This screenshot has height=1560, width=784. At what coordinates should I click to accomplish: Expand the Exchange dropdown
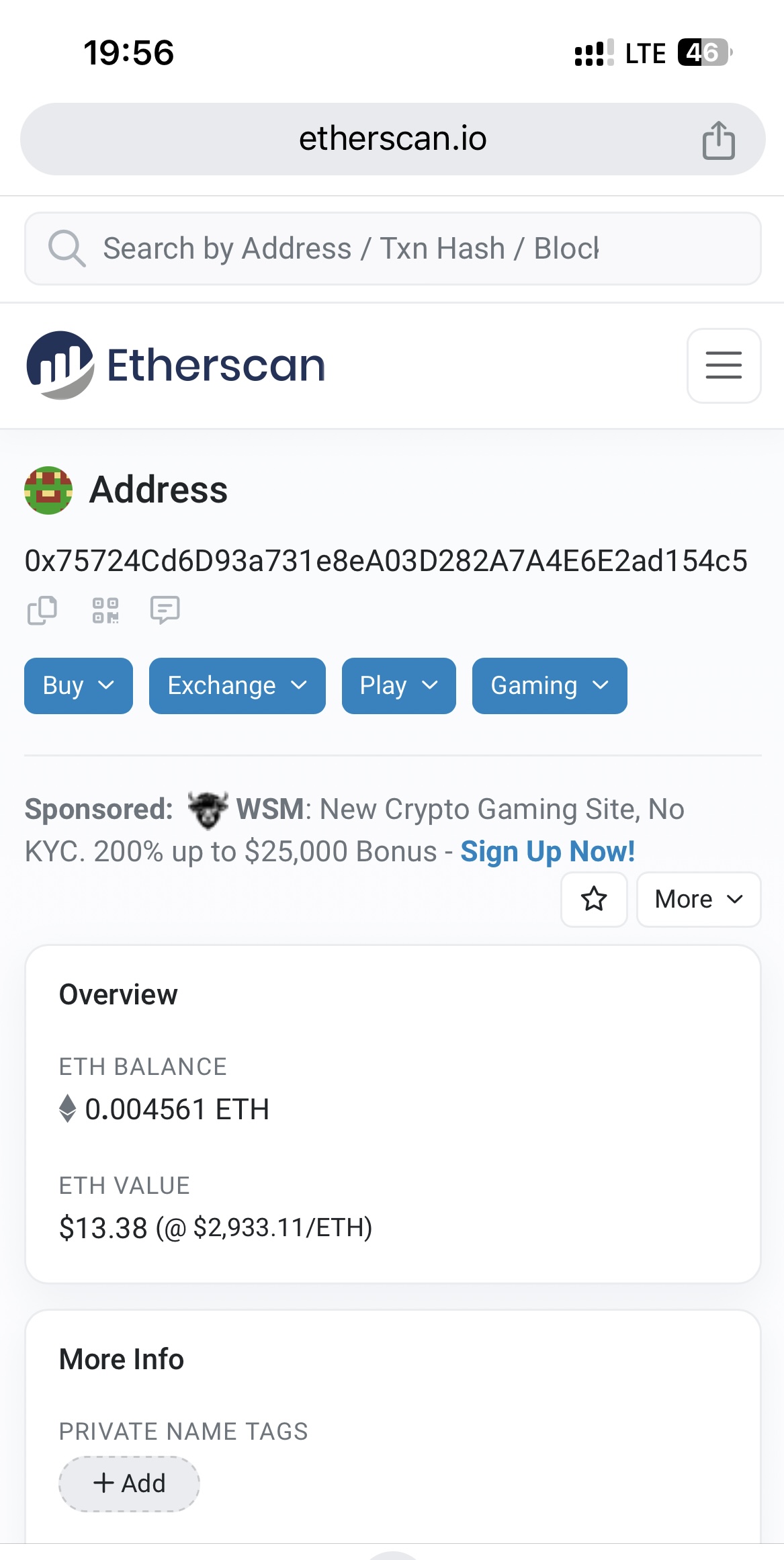tap(237, 685)
